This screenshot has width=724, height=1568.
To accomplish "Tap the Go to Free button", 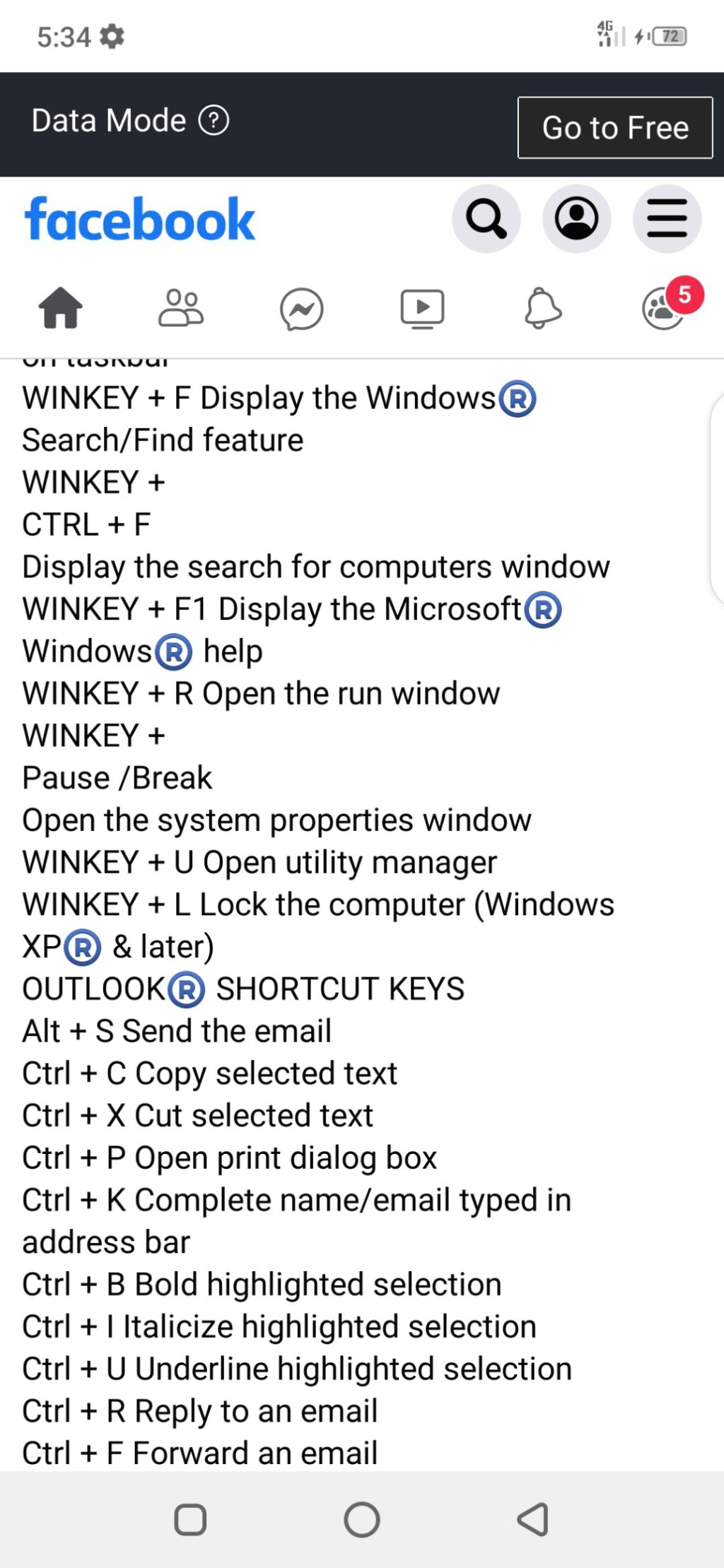I will pyautogui.click(x=614, y=128).
